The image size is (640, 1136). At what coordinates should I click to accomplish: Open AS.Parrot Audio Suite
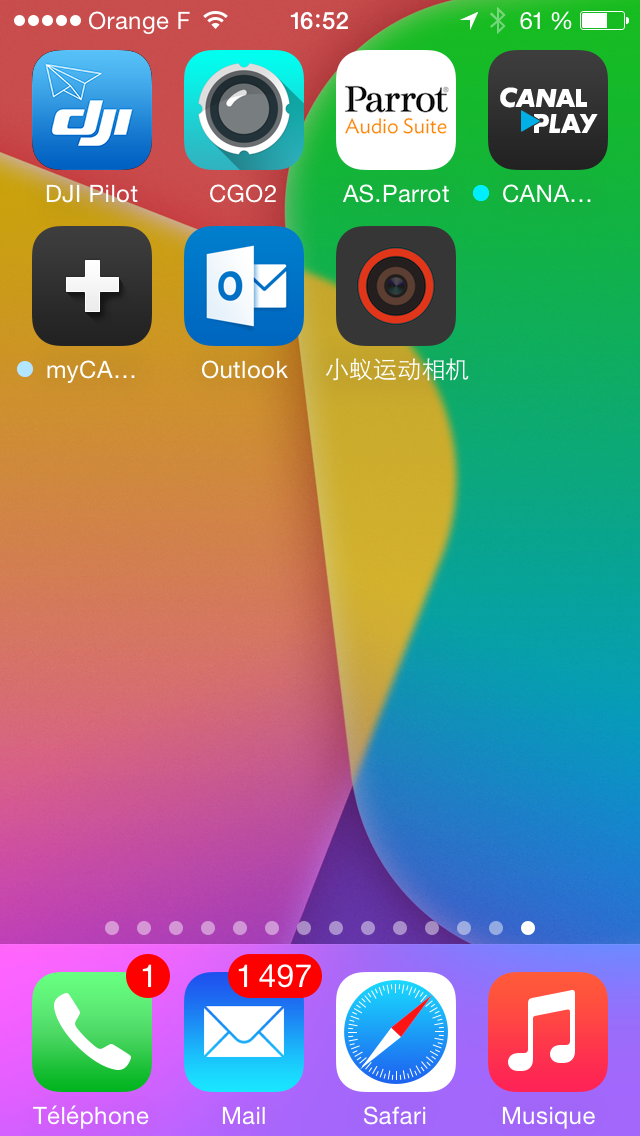click(396, 110)
